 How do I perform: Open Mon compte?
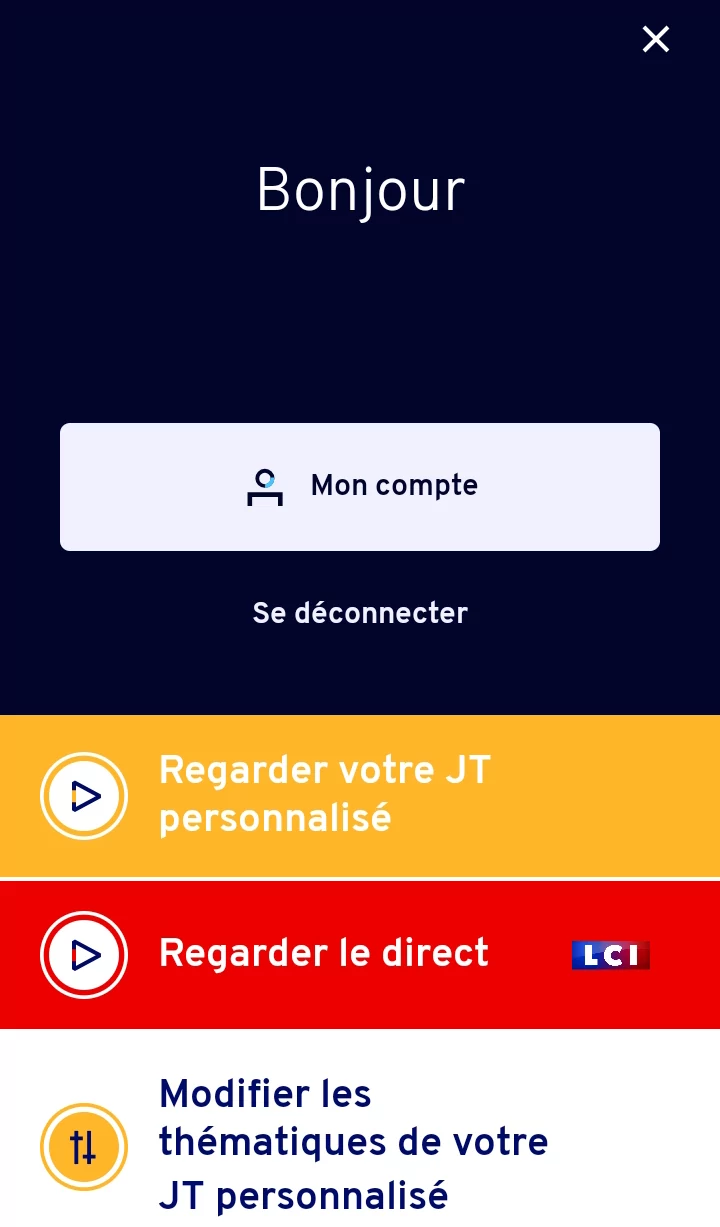coord(360,487)
